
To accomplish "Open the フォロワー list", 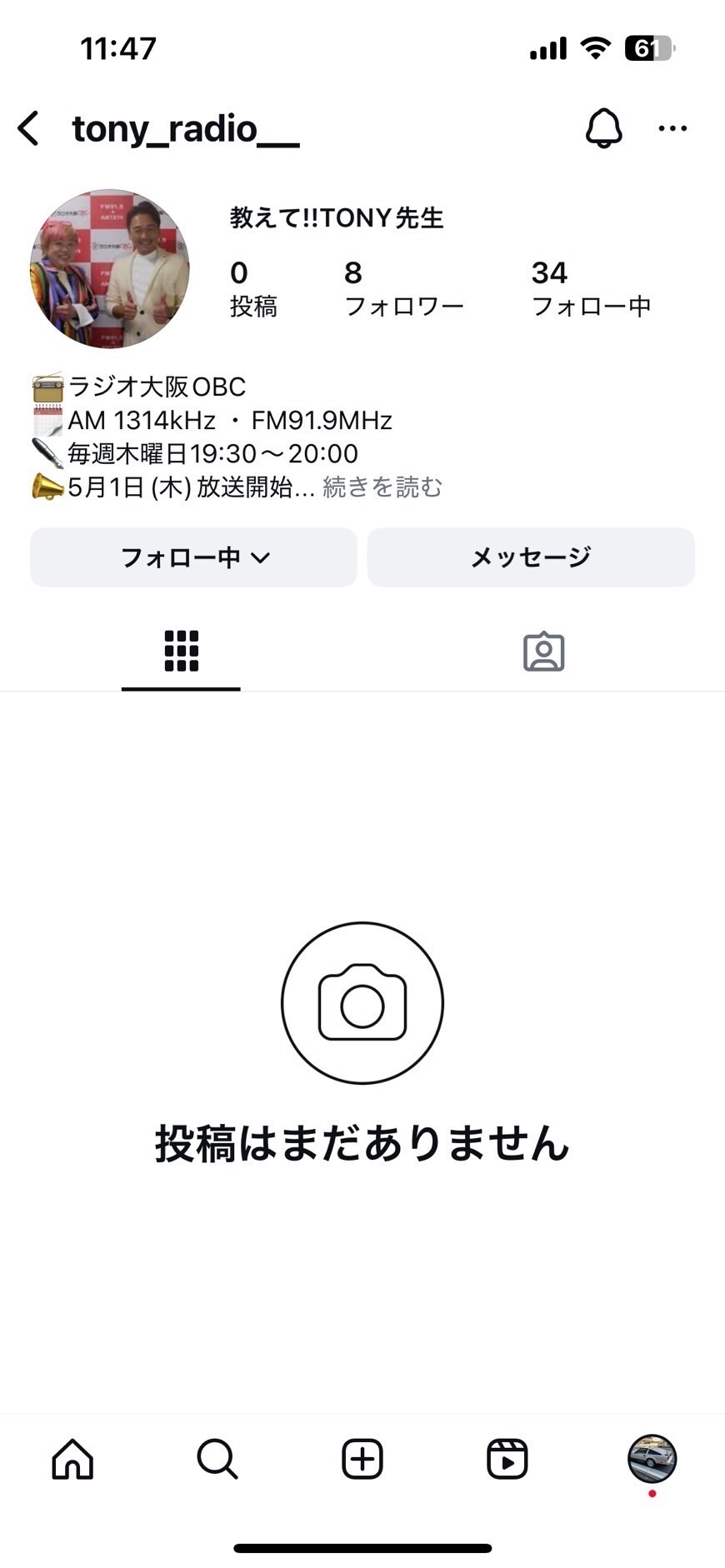I will [403, 288].
